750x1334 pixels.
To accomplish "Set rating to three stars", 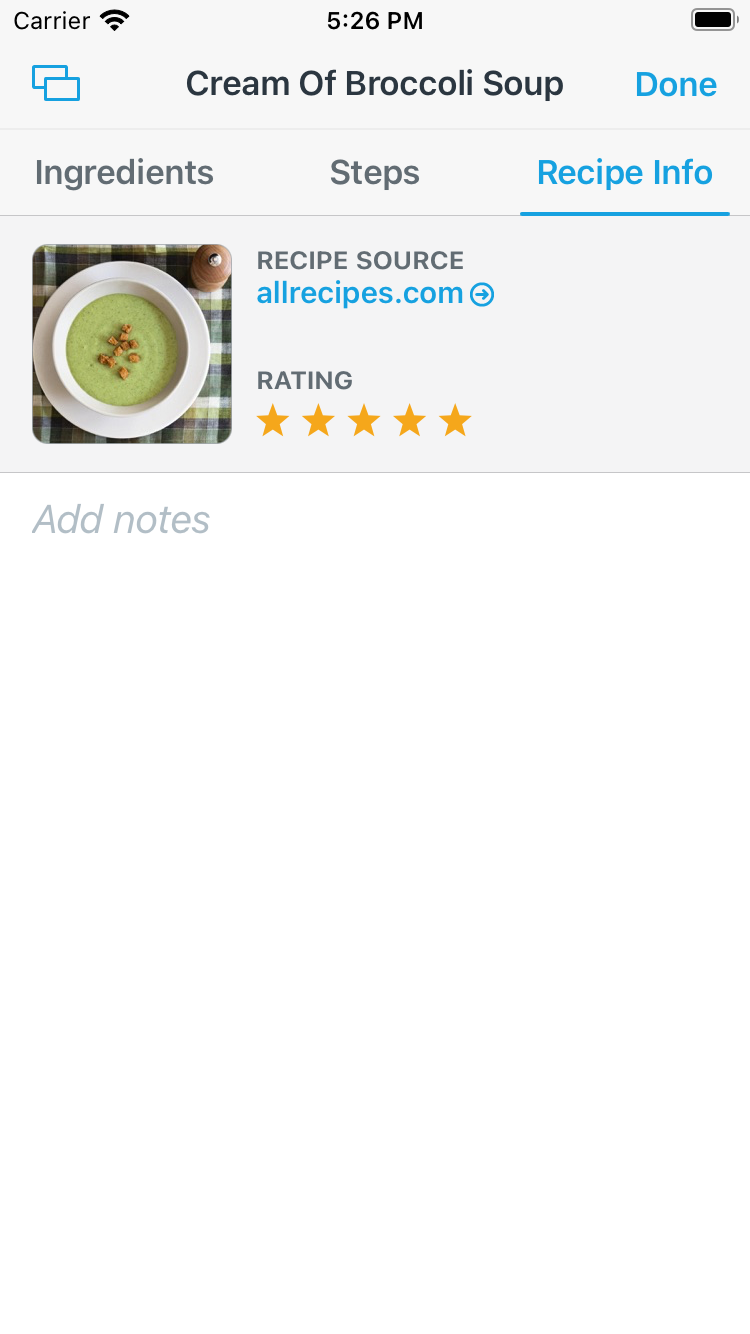I will [x=364, y=421].
